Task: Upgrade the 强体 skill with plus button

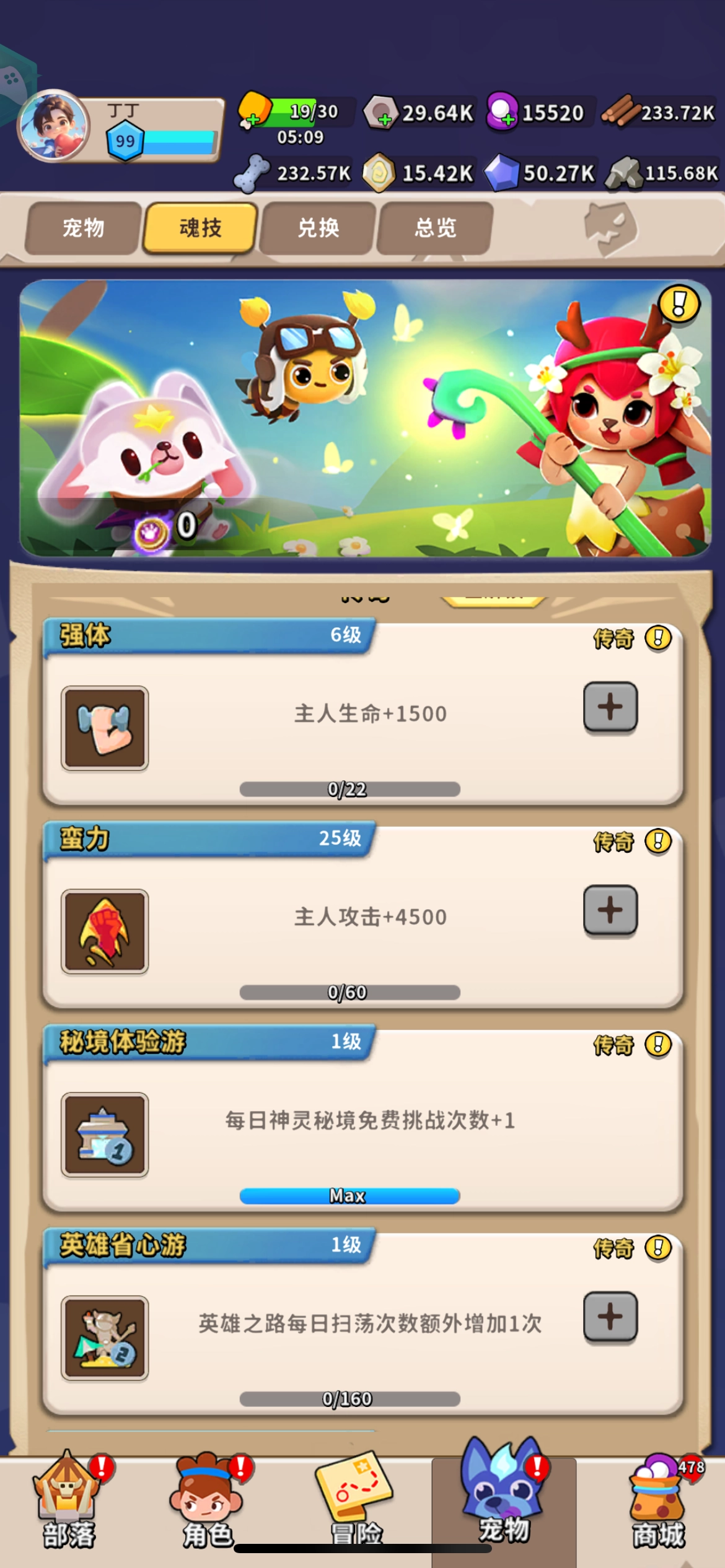Action: [x=610, y=707]
